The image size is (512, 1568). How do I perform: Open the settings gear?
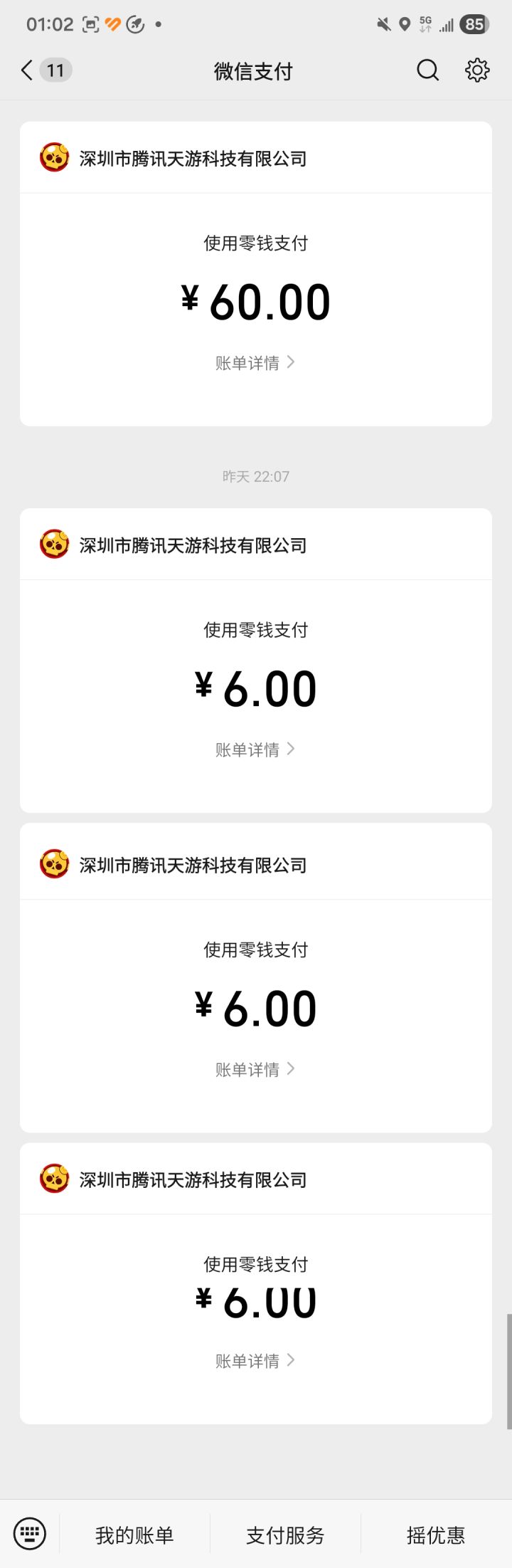(477, 70)
